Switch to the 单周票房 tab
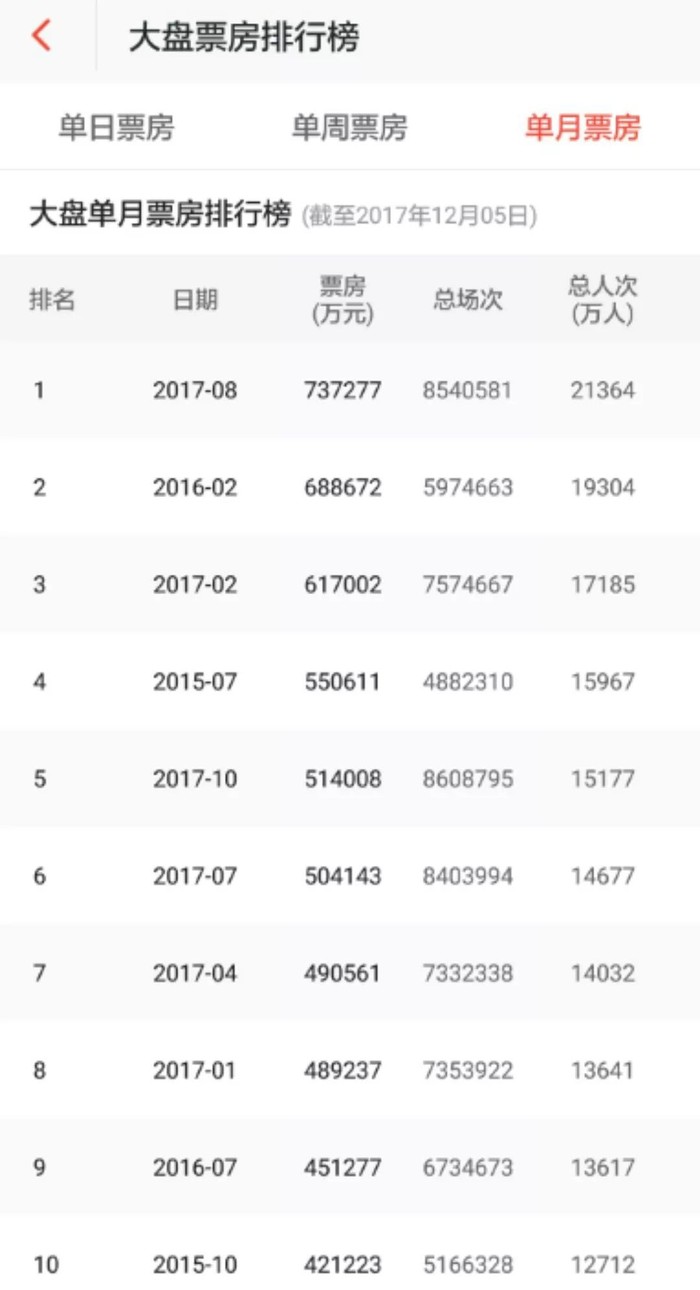 click(x=349, y=128)
